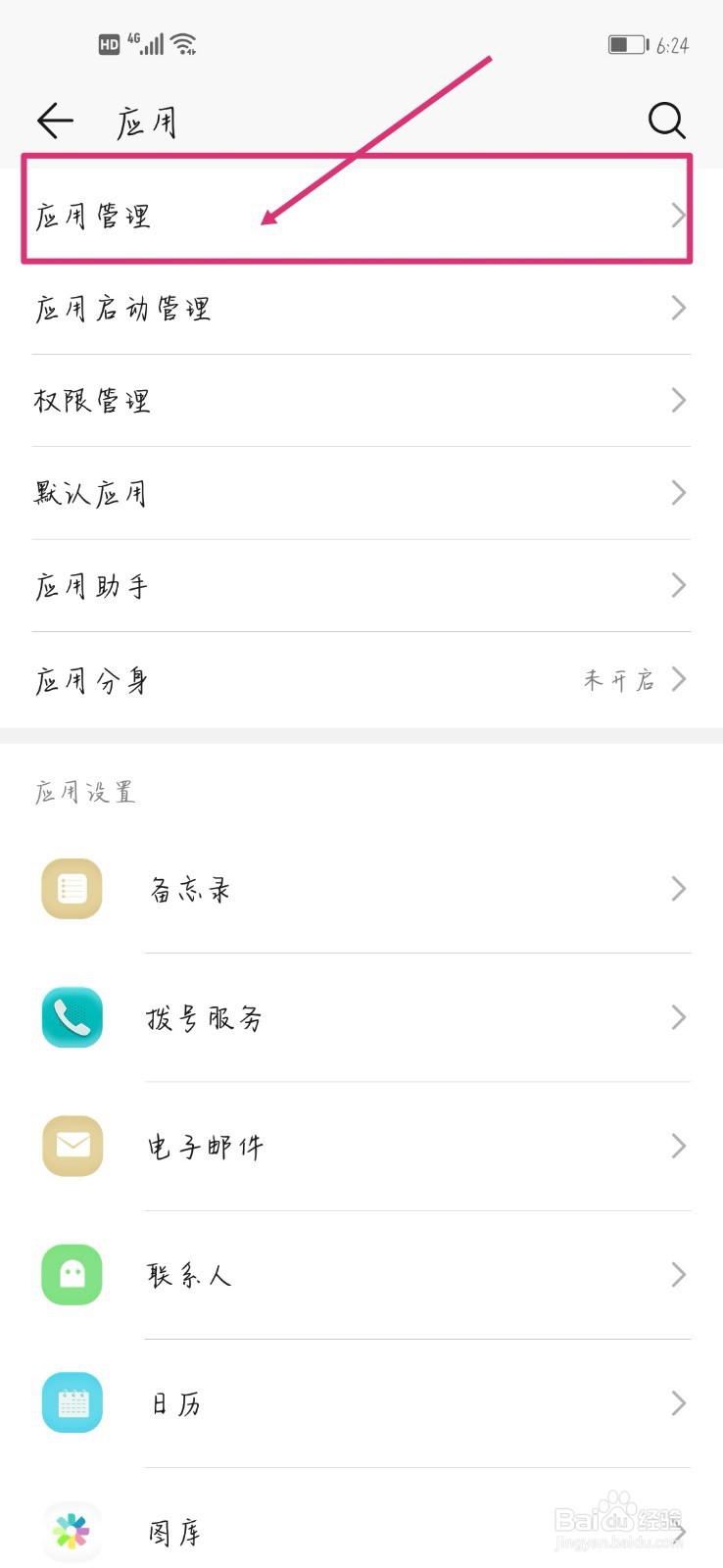Open the 备忘录 (Notes) app icon
This screenshot has width=723, height=1568.
tap(70, 888)
